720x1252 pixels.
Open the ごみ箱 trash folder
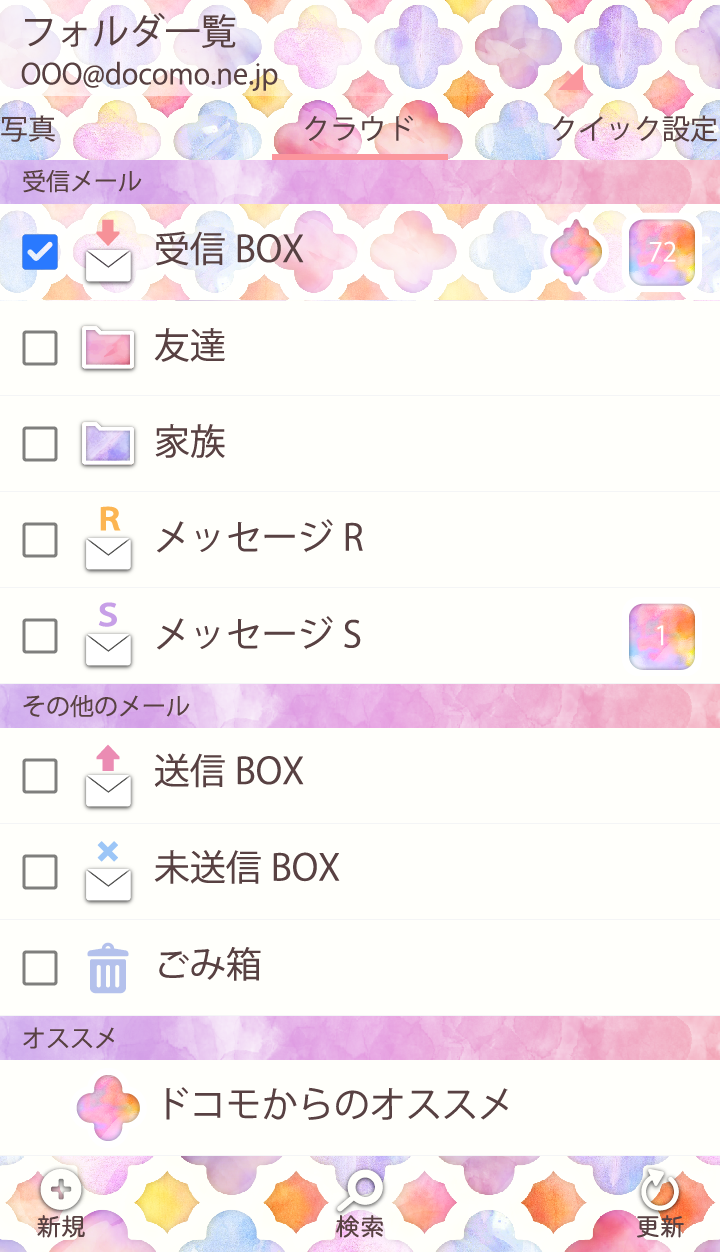click(x=208, y=965)
